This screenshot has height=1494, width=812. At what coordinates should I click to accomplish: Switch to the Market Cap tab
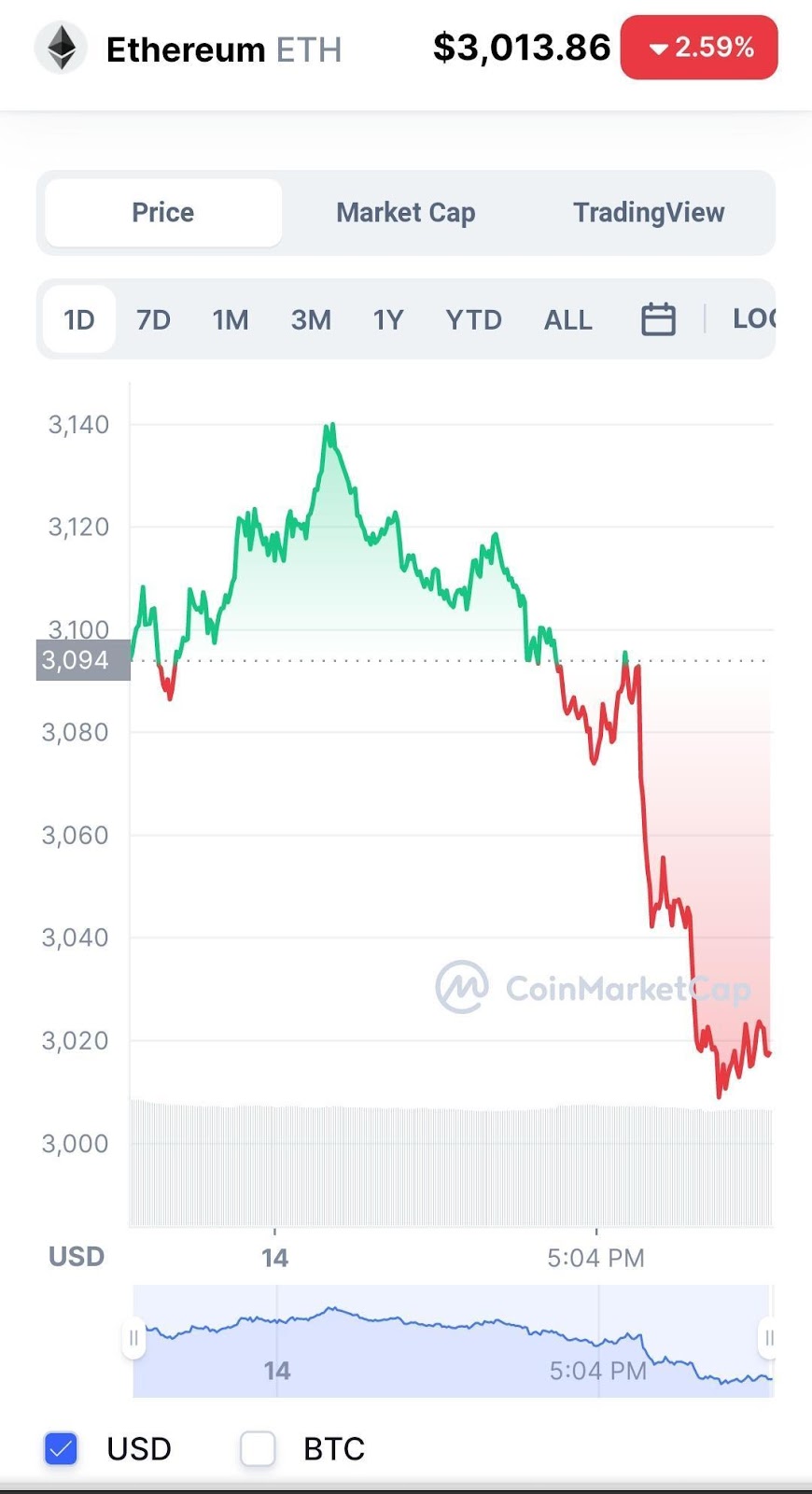[405, 213]
